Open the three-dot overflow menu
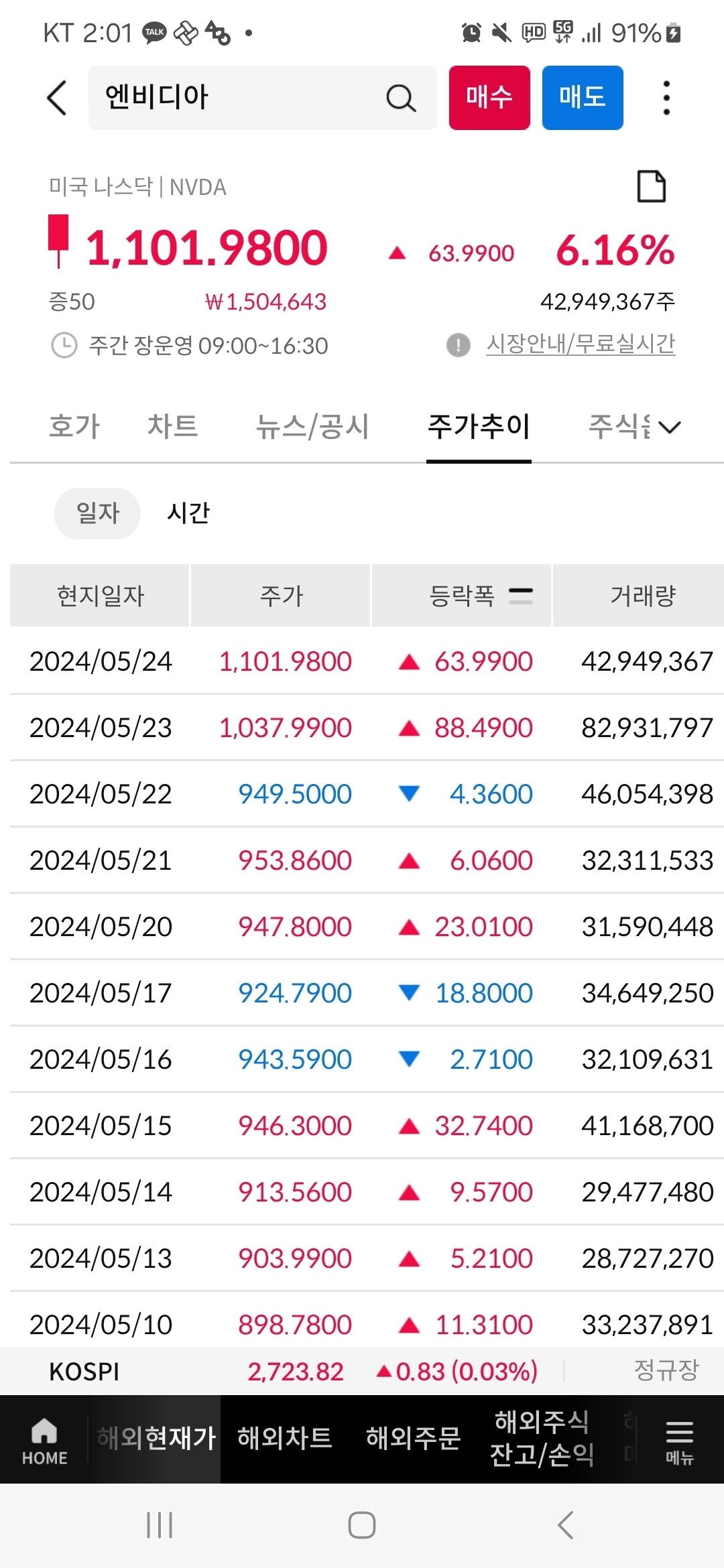This screenshot has height=1568, width=724. (666, 97)
